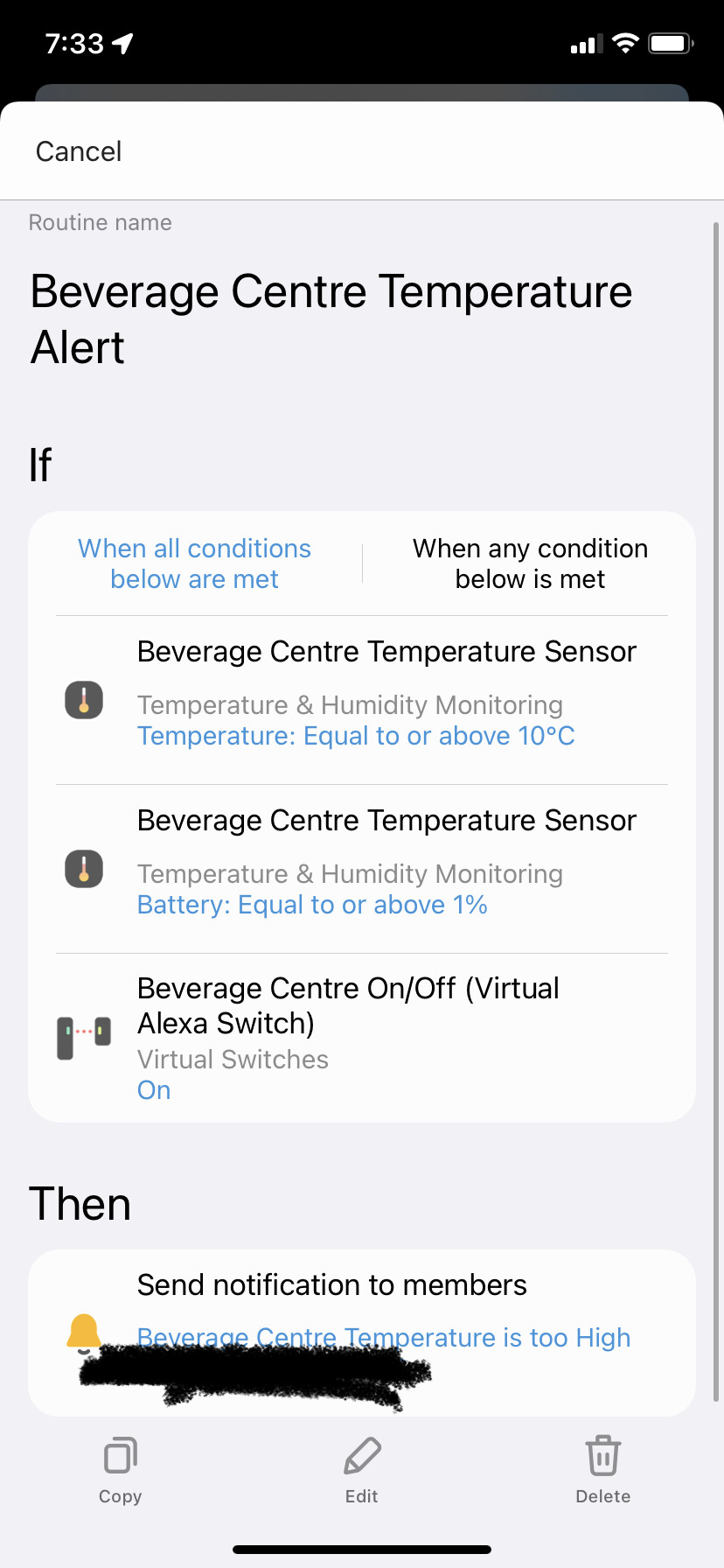Switch to When any condition below is met

tap(530, 563)
